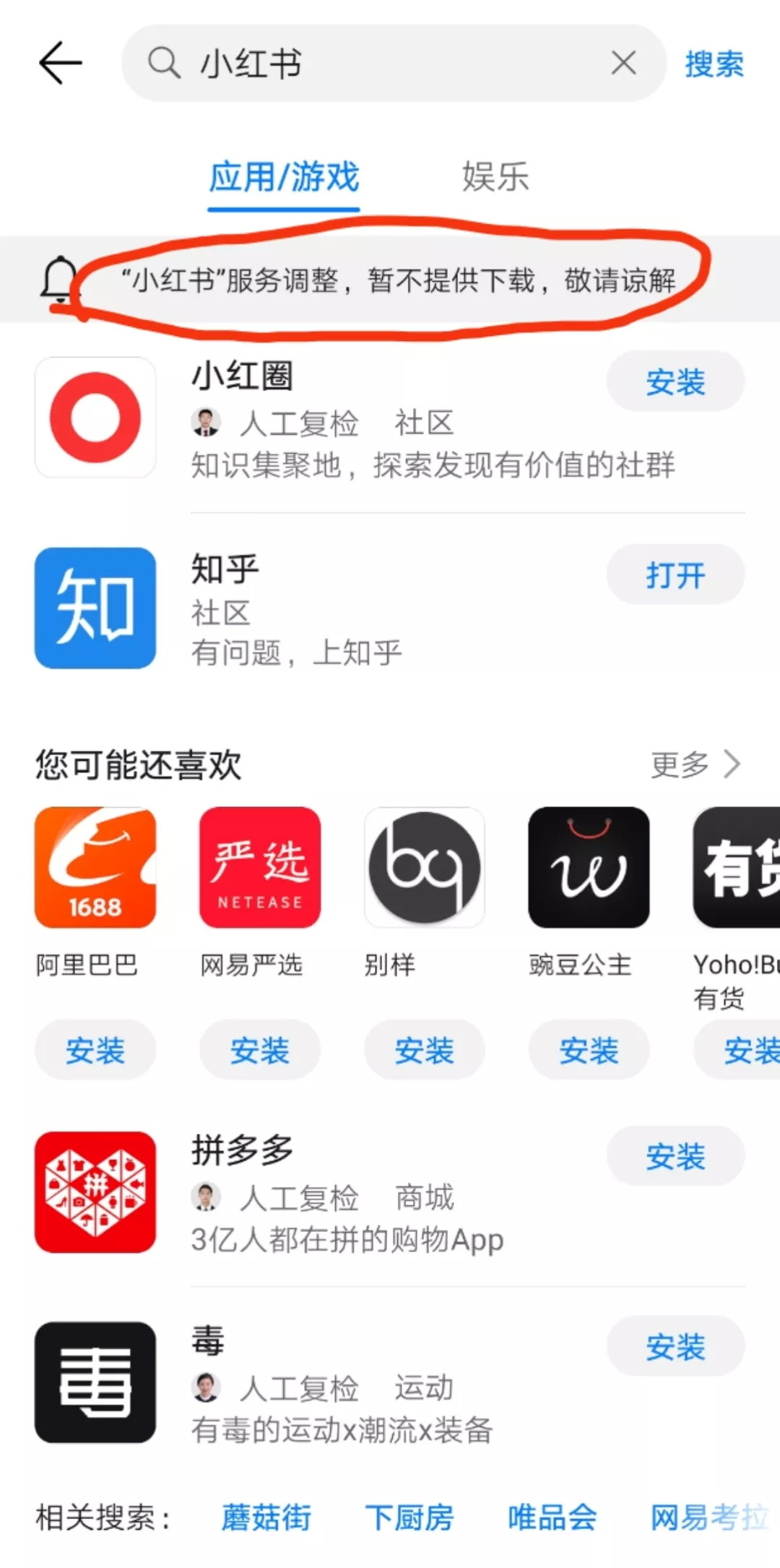
Task: Install 豌豆公主 from recommendations
Action: click(589, 1050)
